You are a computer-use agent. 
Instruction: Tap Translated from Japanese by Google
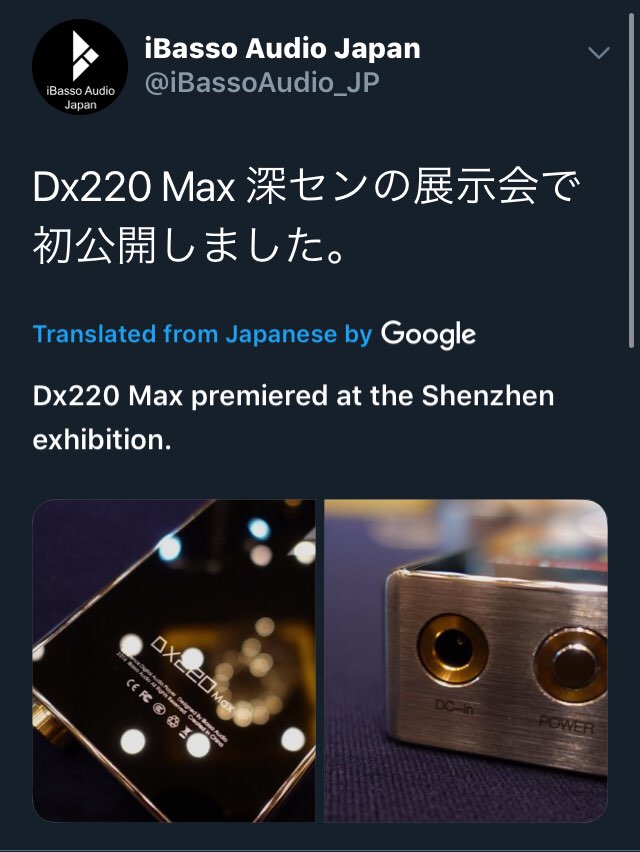pyautogui.click(x=254, y=334)
